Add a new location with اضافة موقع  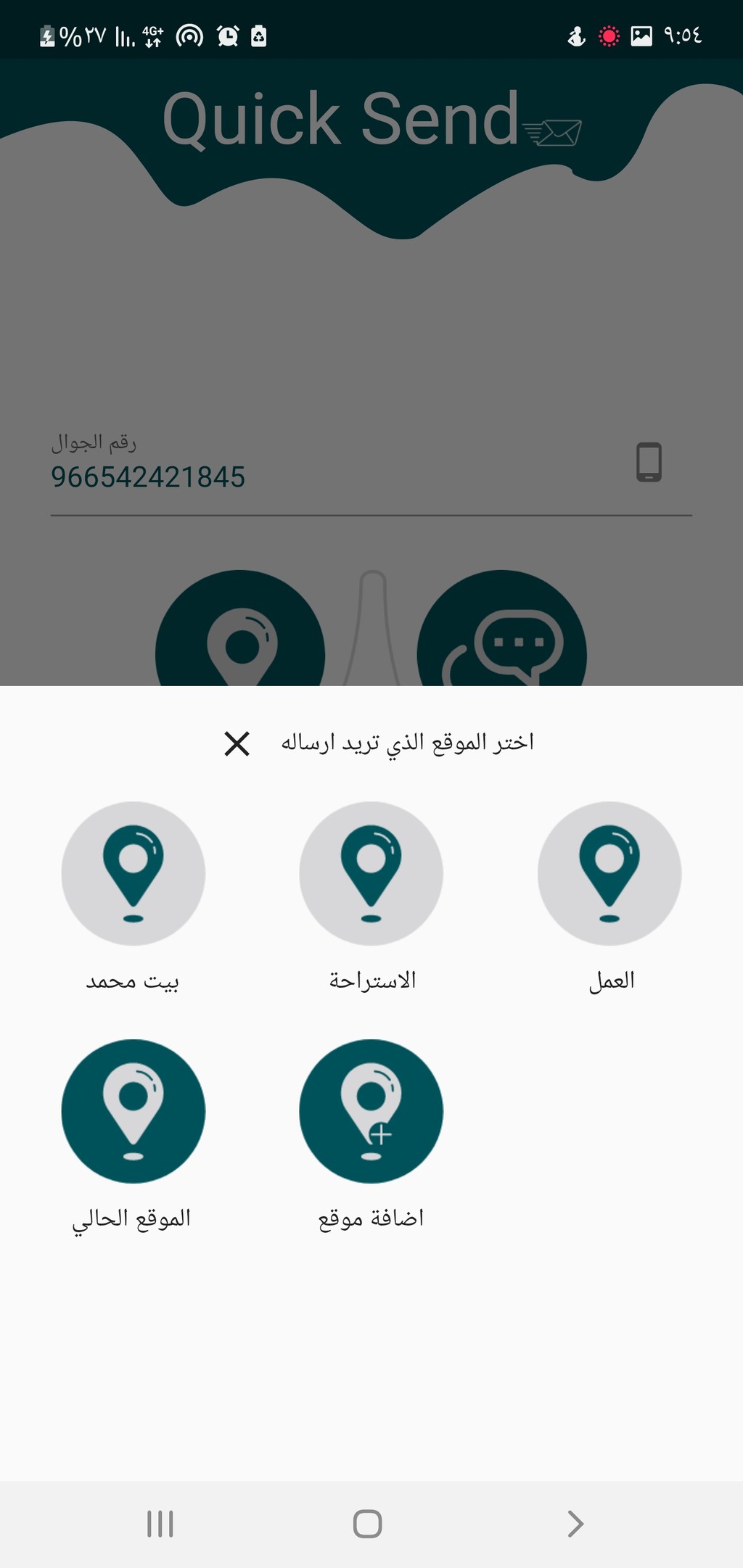pos(371,1111)
